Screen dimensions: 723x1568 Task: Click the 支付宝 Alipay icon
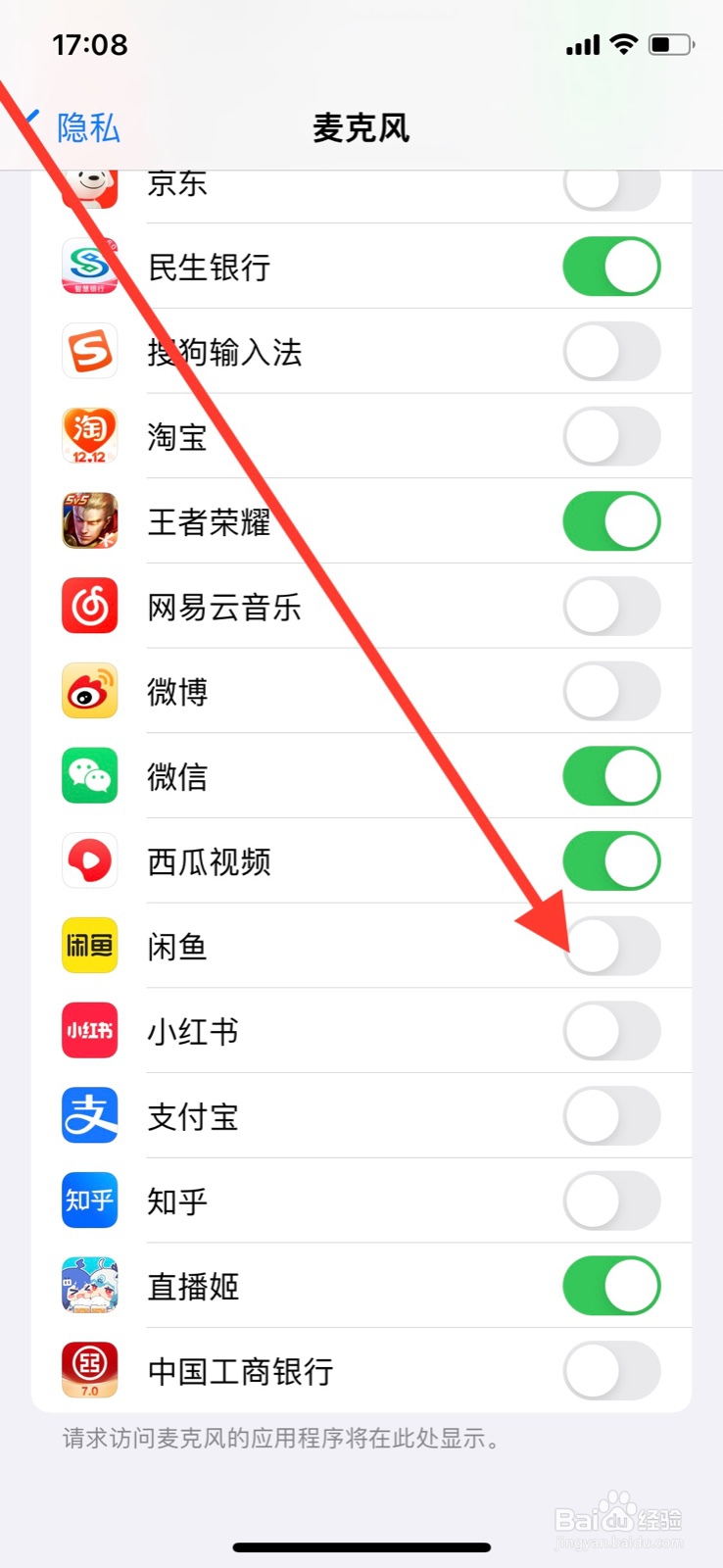coord(89,1116)
